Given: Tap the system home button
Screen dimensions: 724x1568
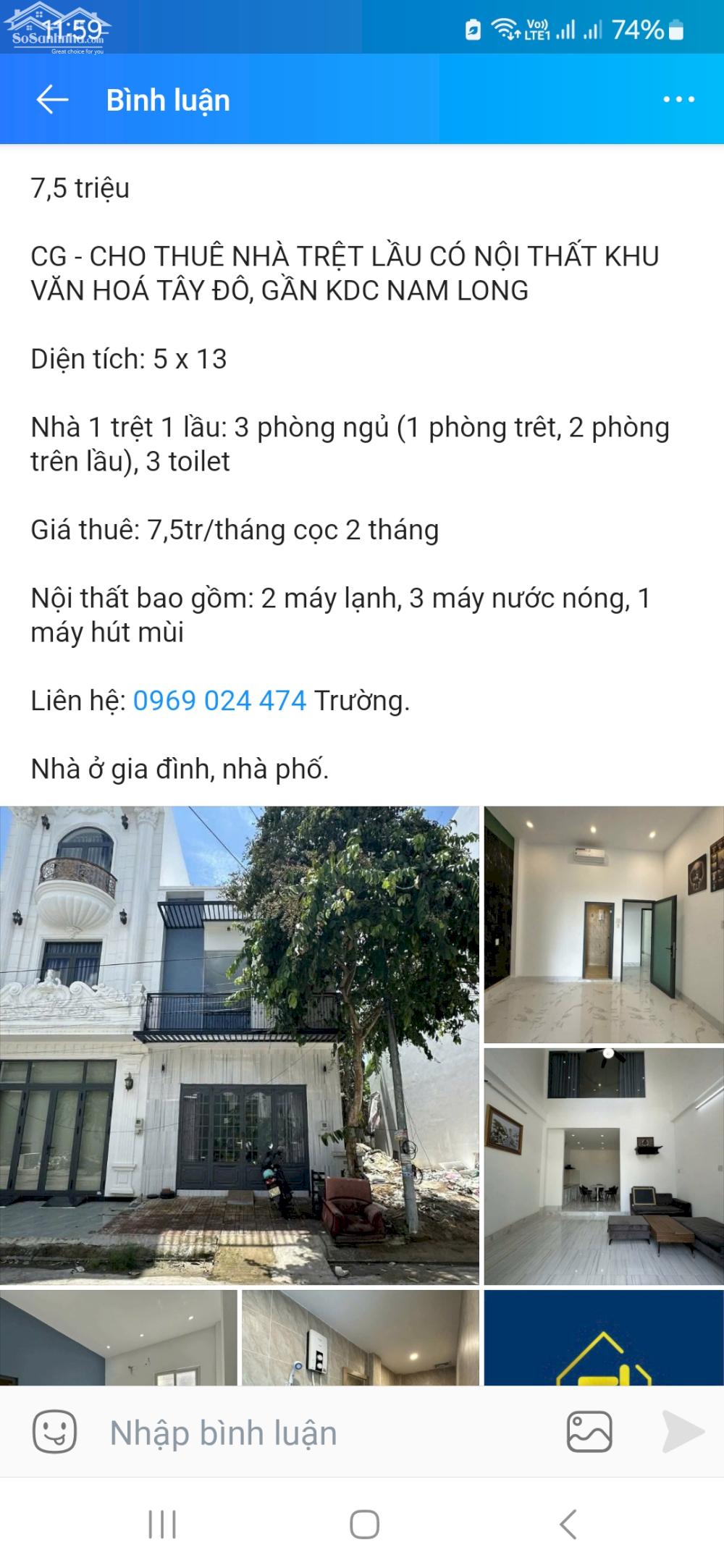Looking at the screenshot, I should (x=364, y=1524).
